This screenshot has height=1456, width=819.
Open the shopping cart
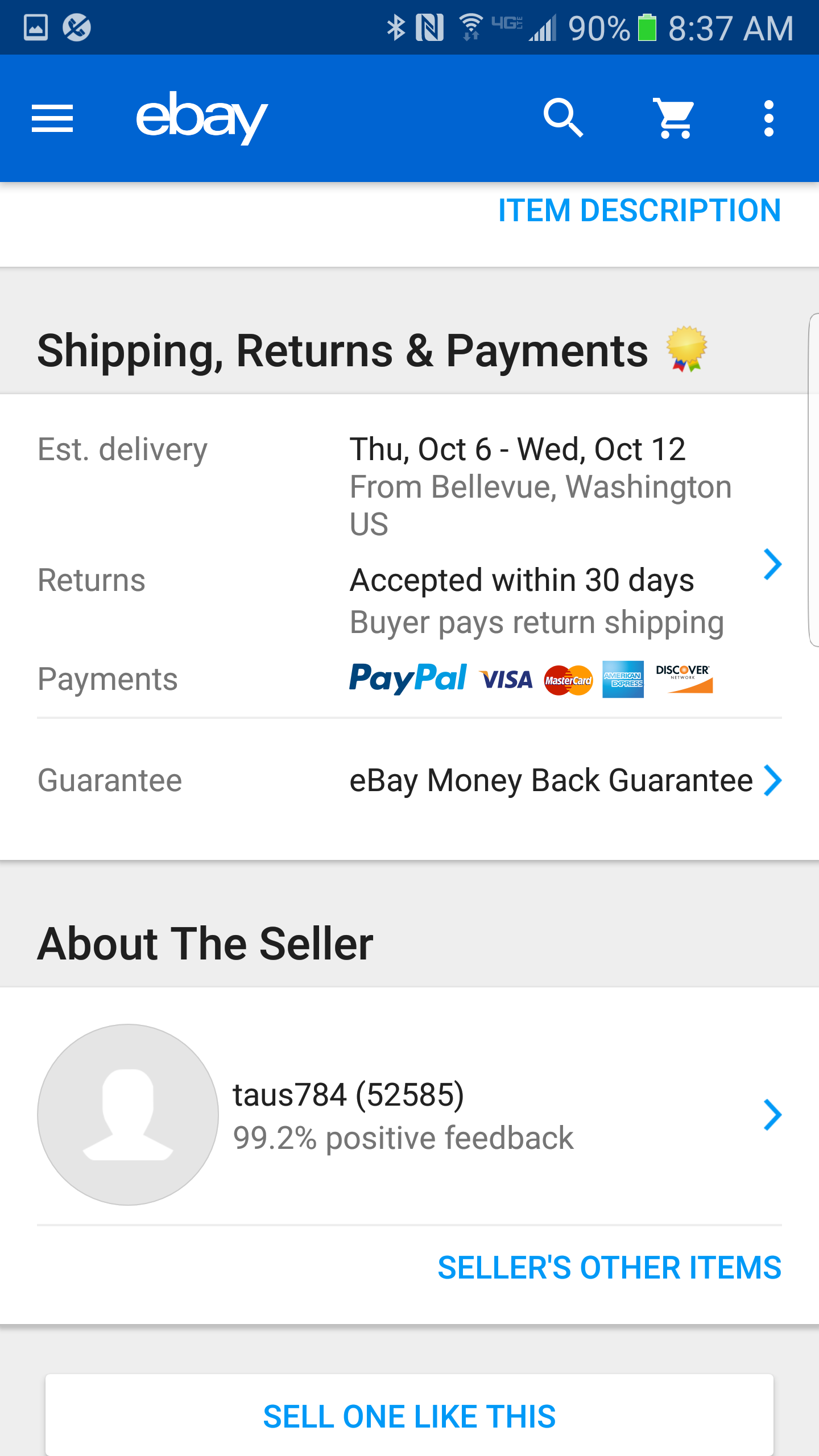pos(675,118)
